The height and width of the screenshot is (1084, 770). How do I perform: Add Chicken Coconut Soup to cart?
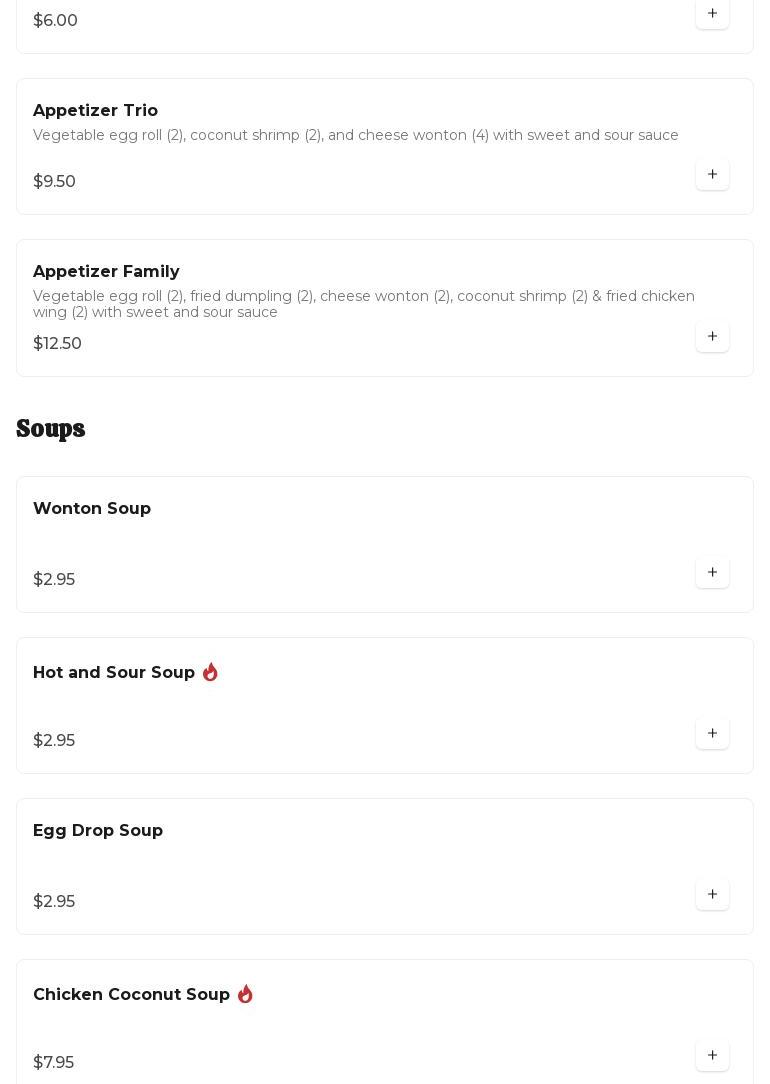coord(712,1056)
